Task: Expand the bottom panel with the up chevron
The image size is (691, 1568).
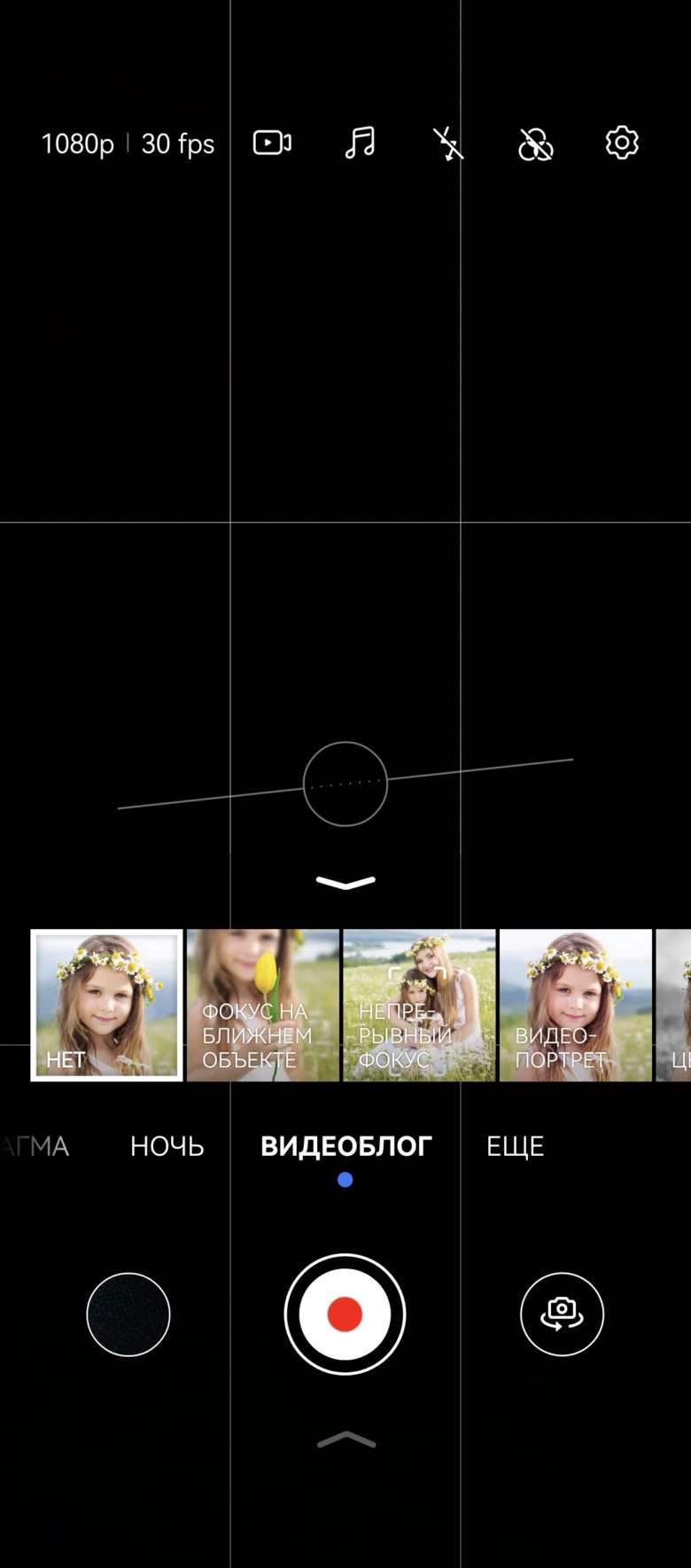Action: click(346, 1440)
